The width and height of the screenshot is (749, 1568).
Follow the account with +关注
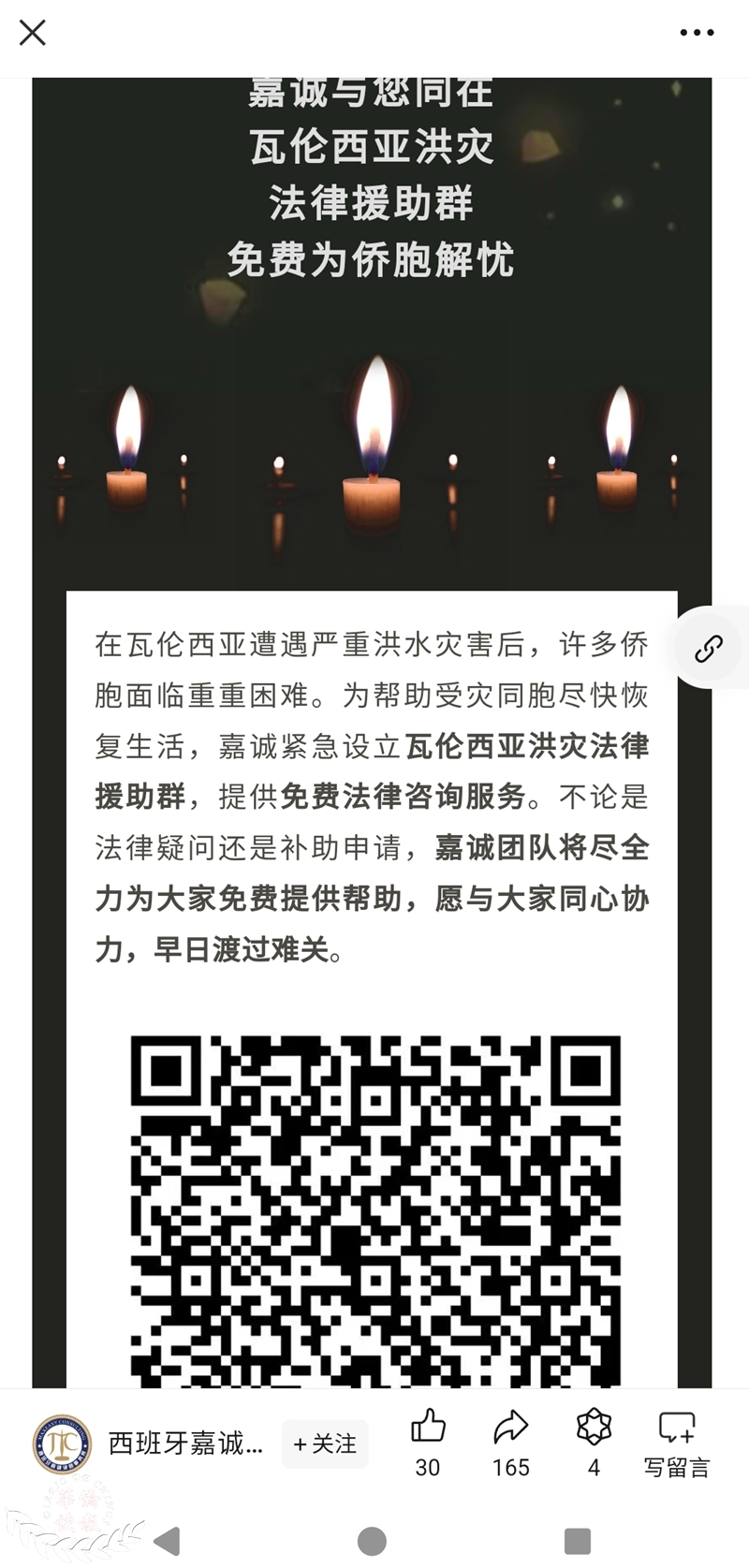(x=325, y=1443)
